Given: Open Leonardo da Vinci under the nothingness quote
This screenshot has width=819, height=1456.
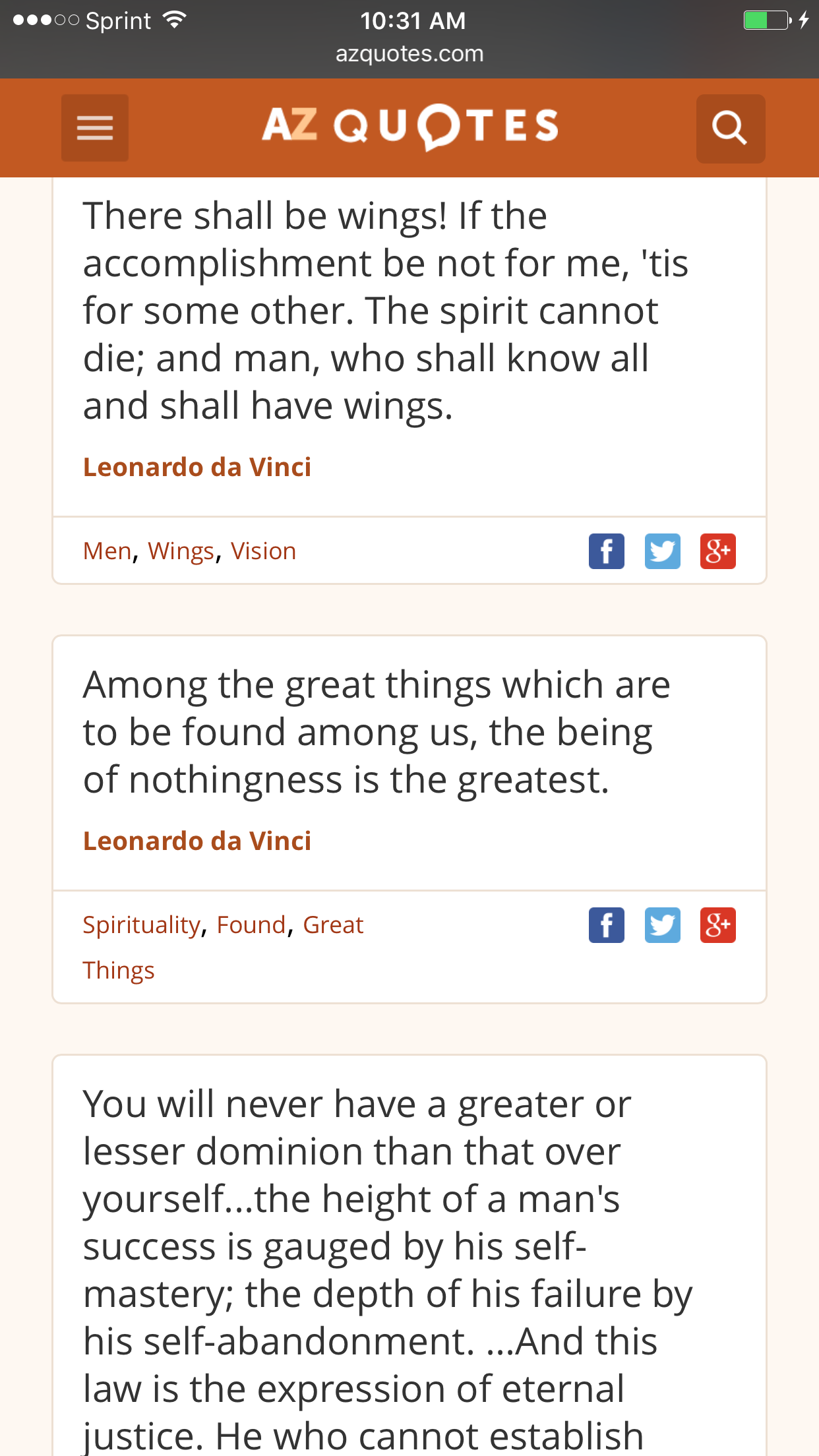Looking at the screenshot, I should (x=197, y=841).
